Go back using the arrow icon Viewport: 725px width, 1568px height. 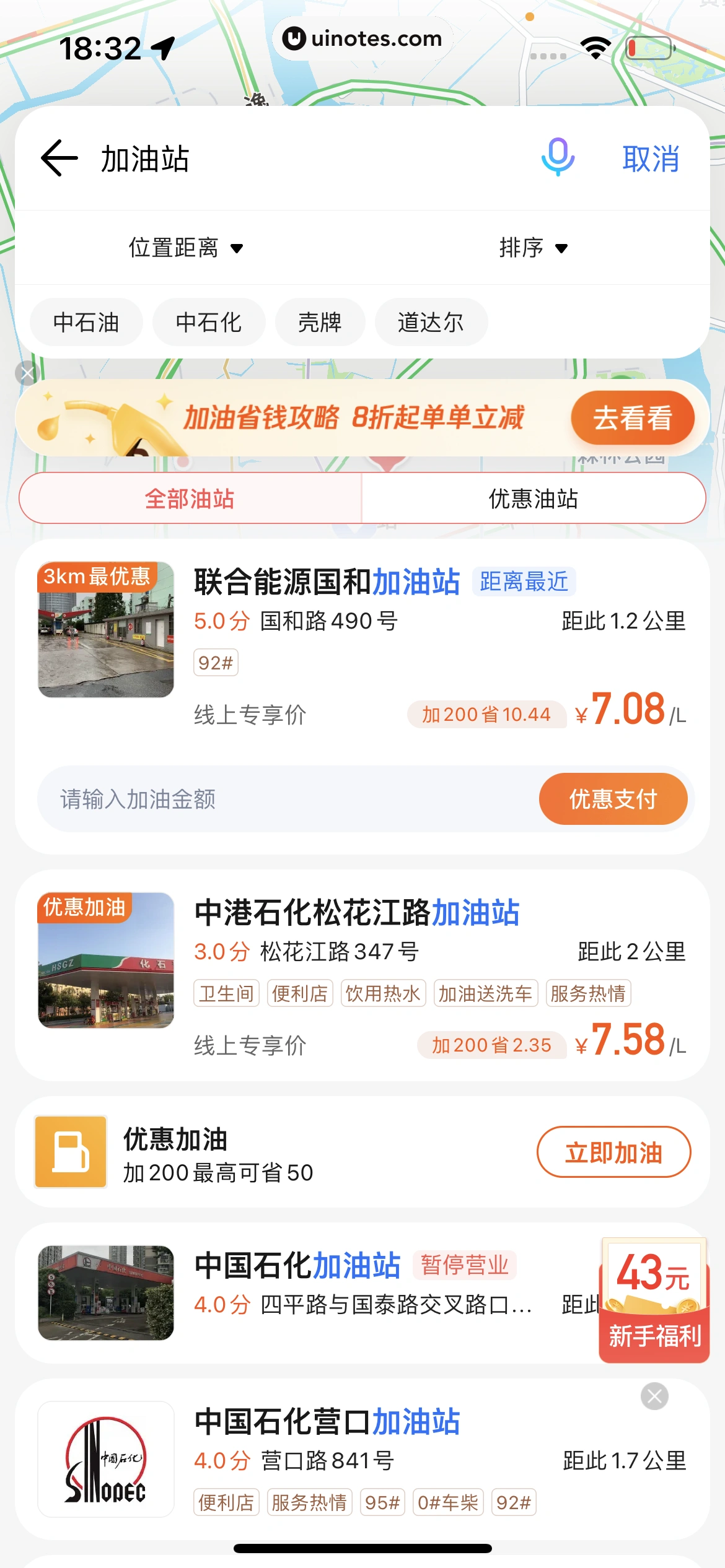[x=59, y=159]
